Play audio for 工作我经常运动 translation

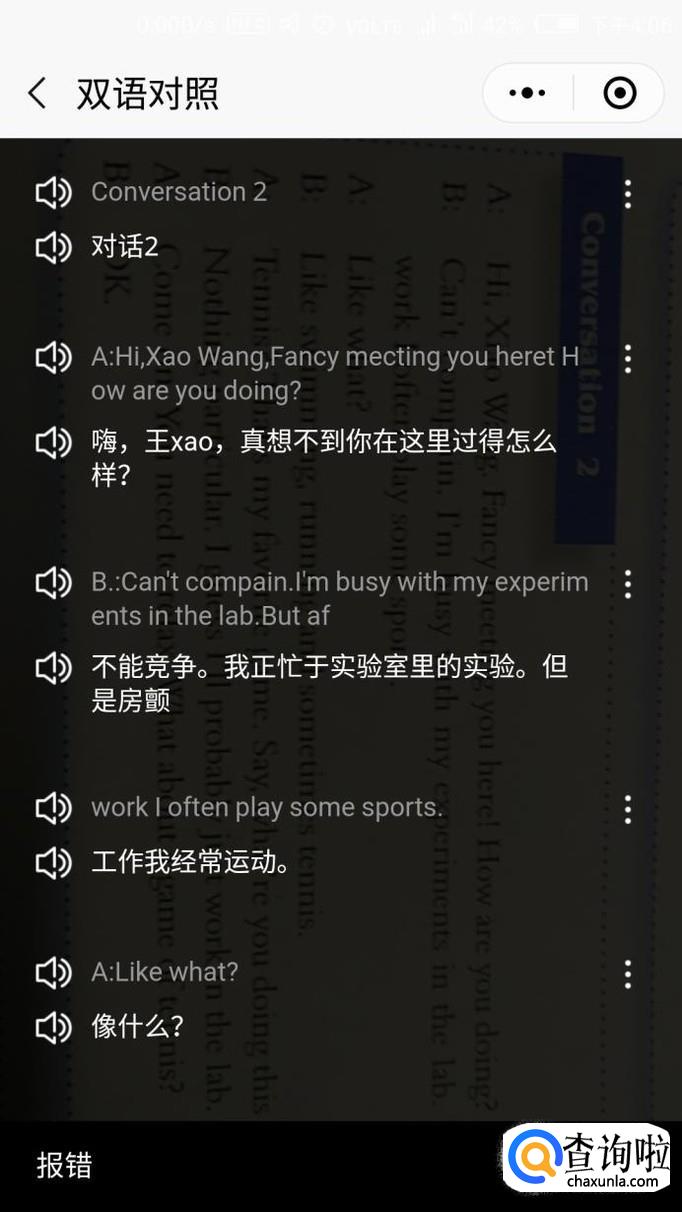point(54,862)
